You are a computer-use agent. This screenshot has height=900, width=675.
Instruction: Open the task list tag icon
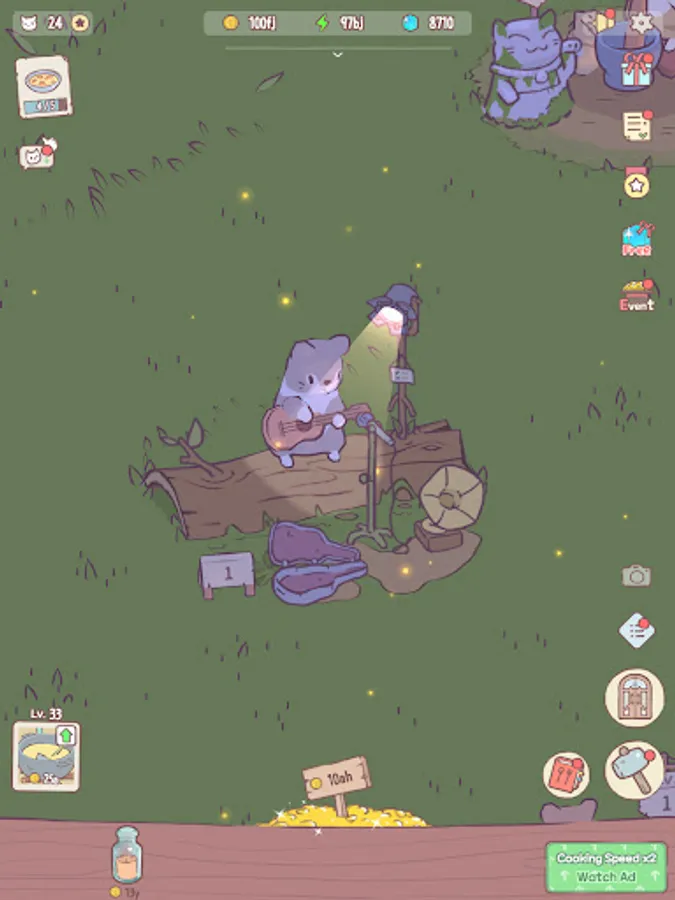click(x=637, y=631)
